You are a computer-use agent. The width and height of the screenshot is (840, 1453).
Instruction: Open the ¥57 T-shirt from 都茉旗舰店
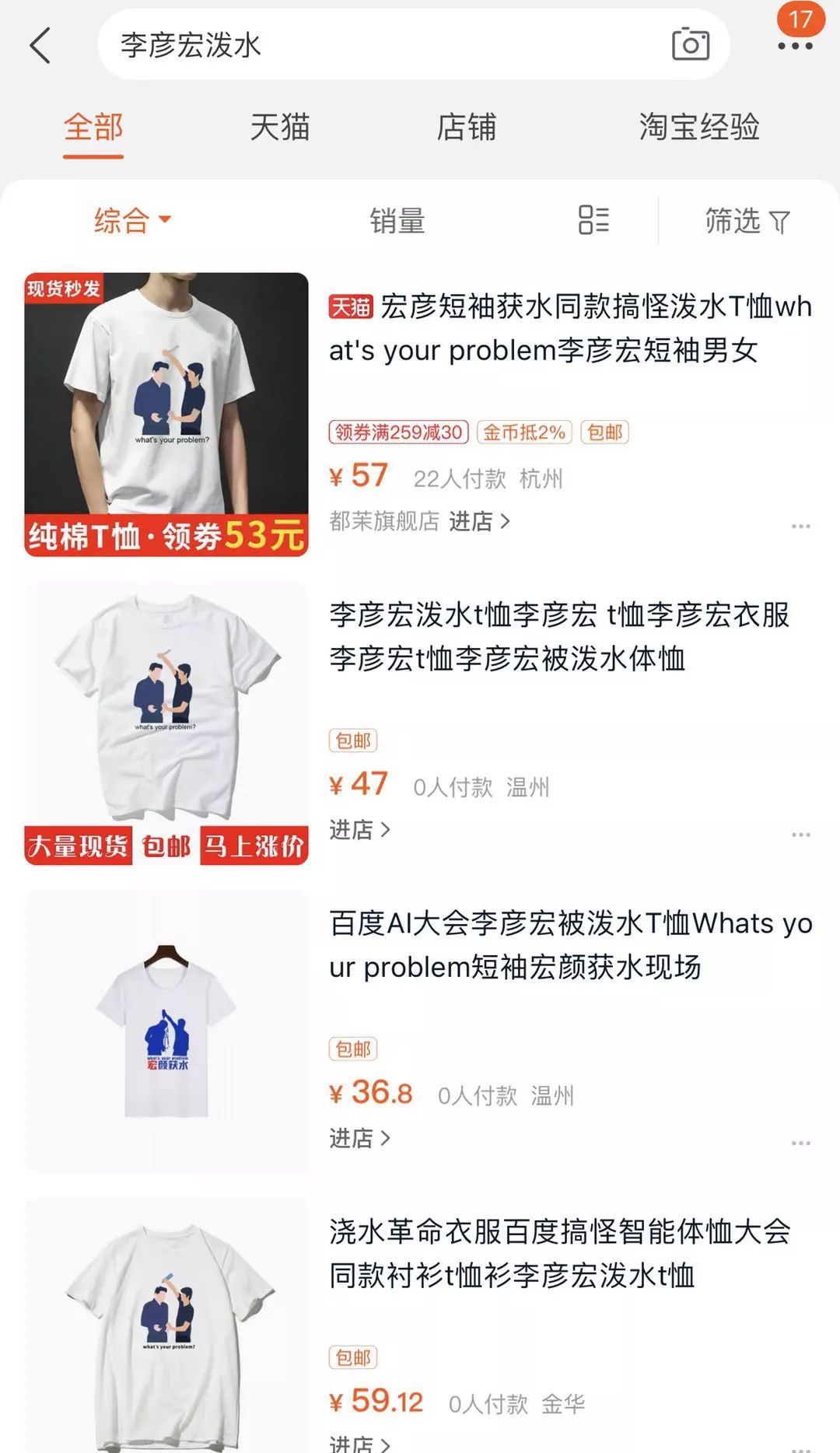click(x=569, y=328)
